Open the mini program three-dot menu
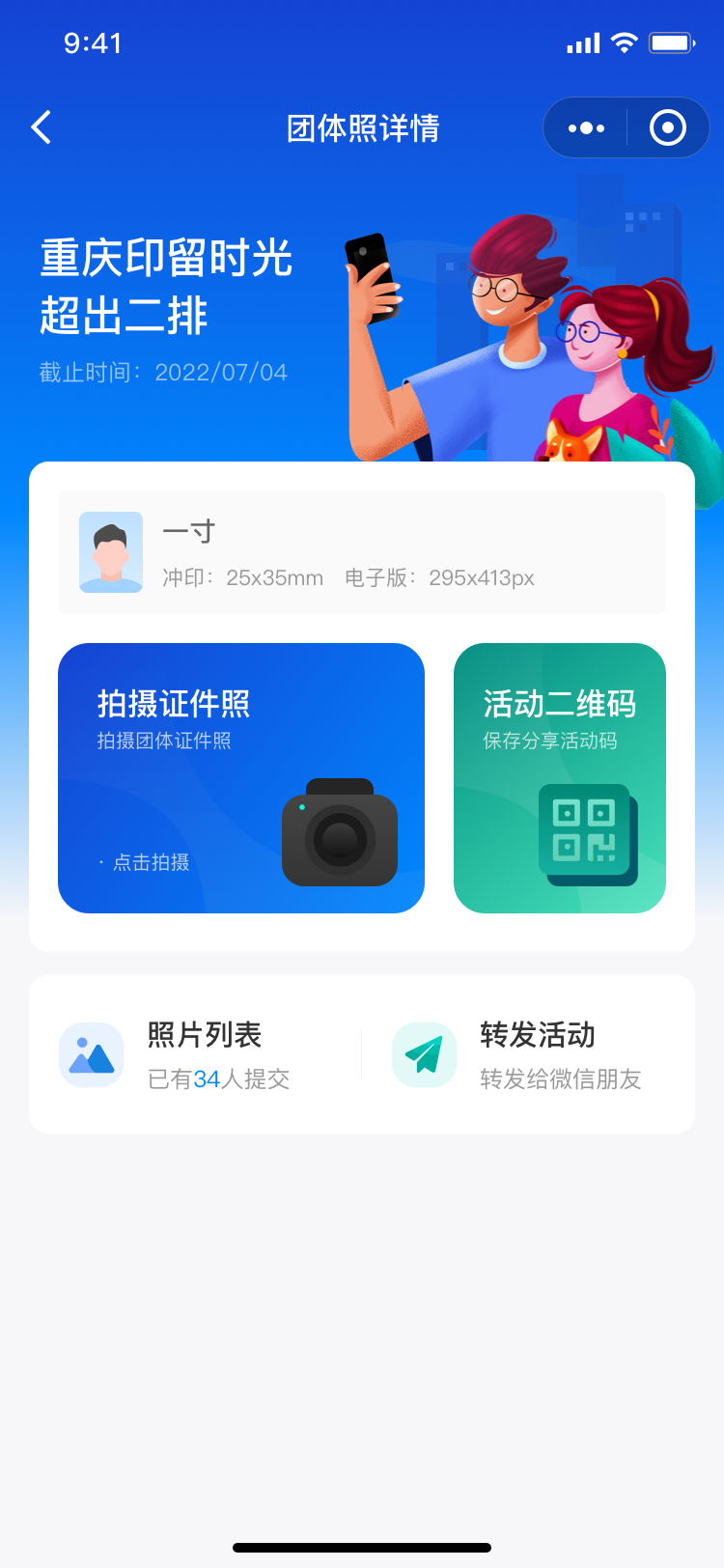 click(x=586, y=127)
